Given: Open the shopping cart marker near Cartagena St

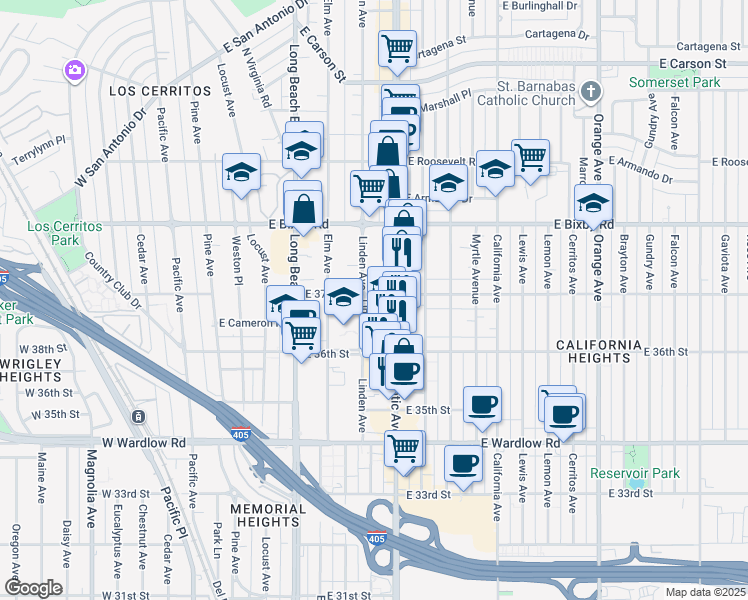Looking at the screenshot, I should coord(397,48).
